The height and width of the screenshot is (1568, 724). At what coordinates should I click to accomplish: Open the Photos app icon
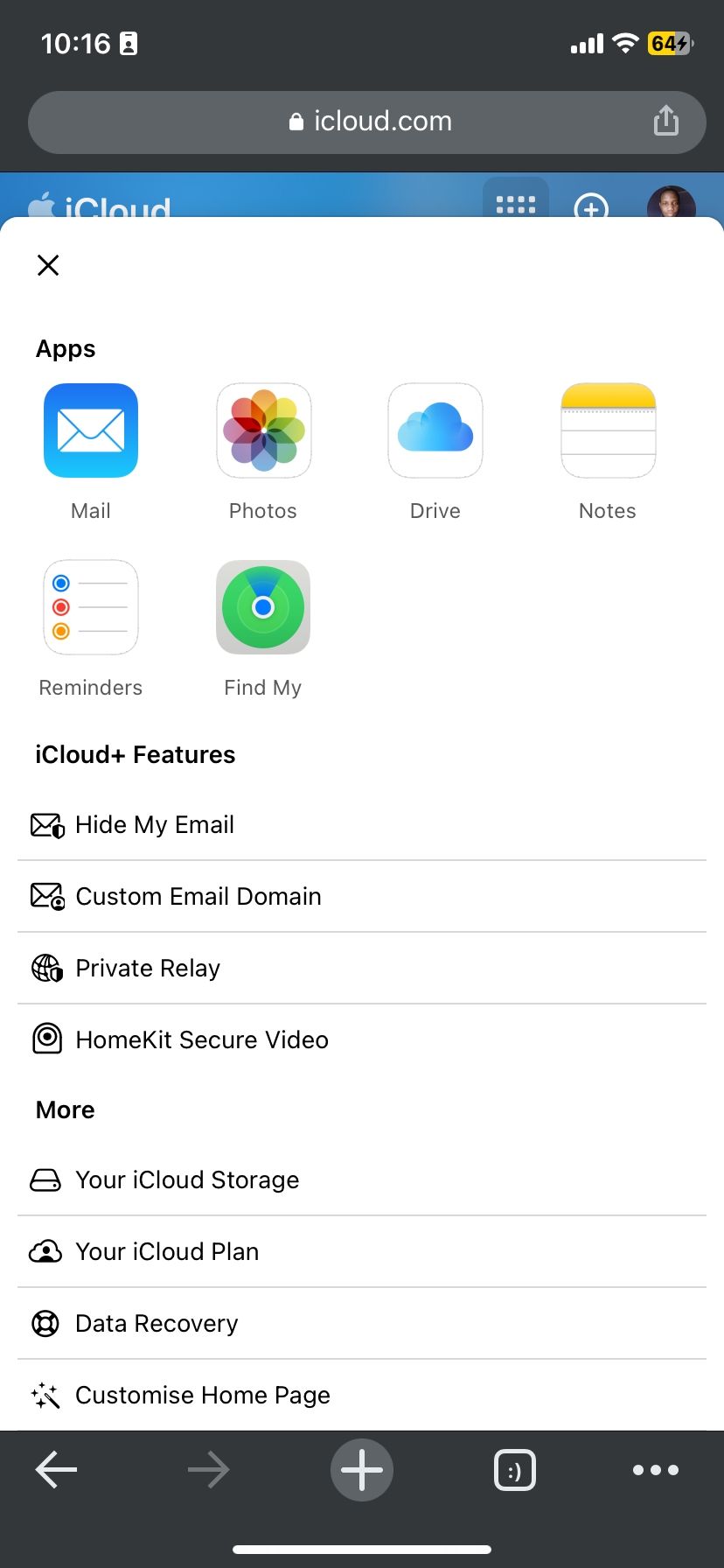click(x=263, y=430)
